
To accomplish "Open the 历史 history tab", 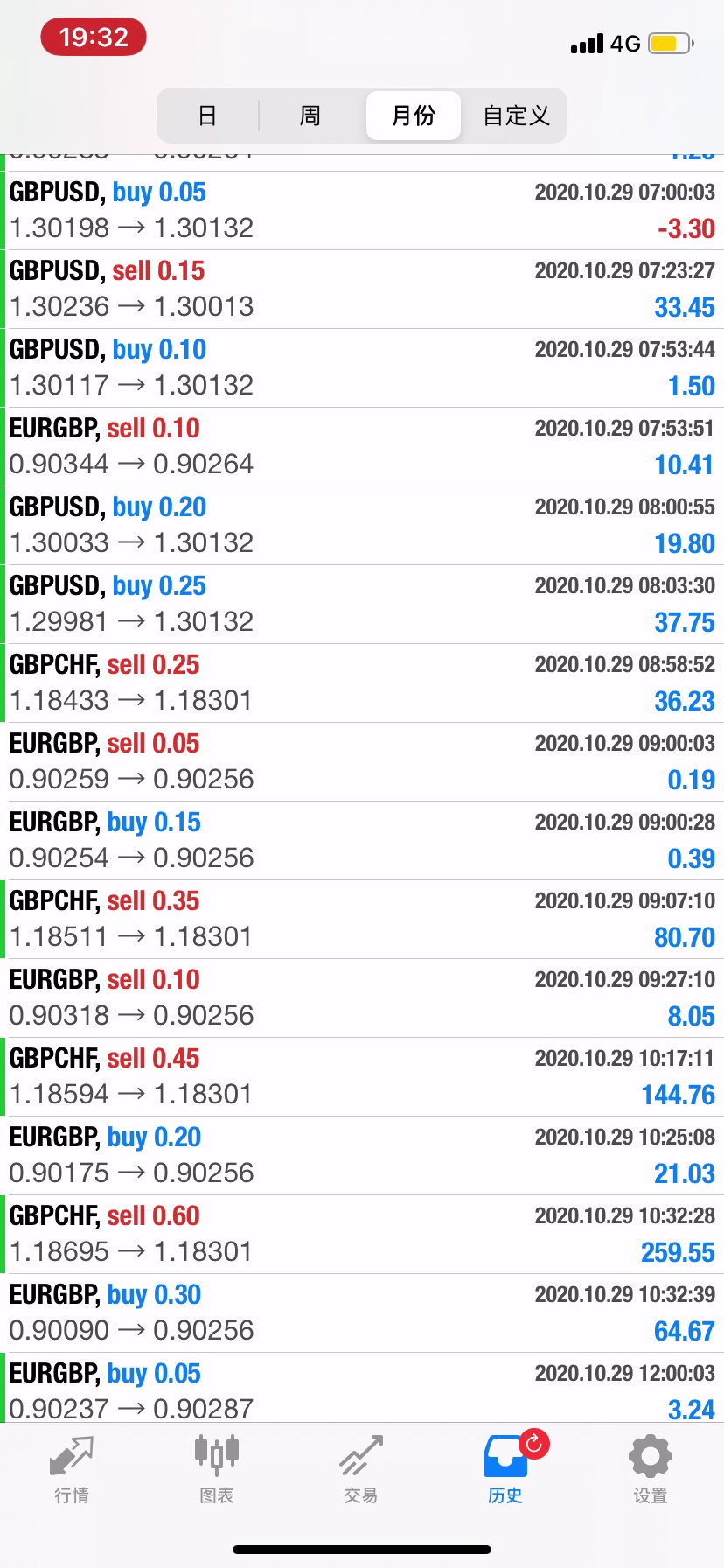I will (505, 1469).
